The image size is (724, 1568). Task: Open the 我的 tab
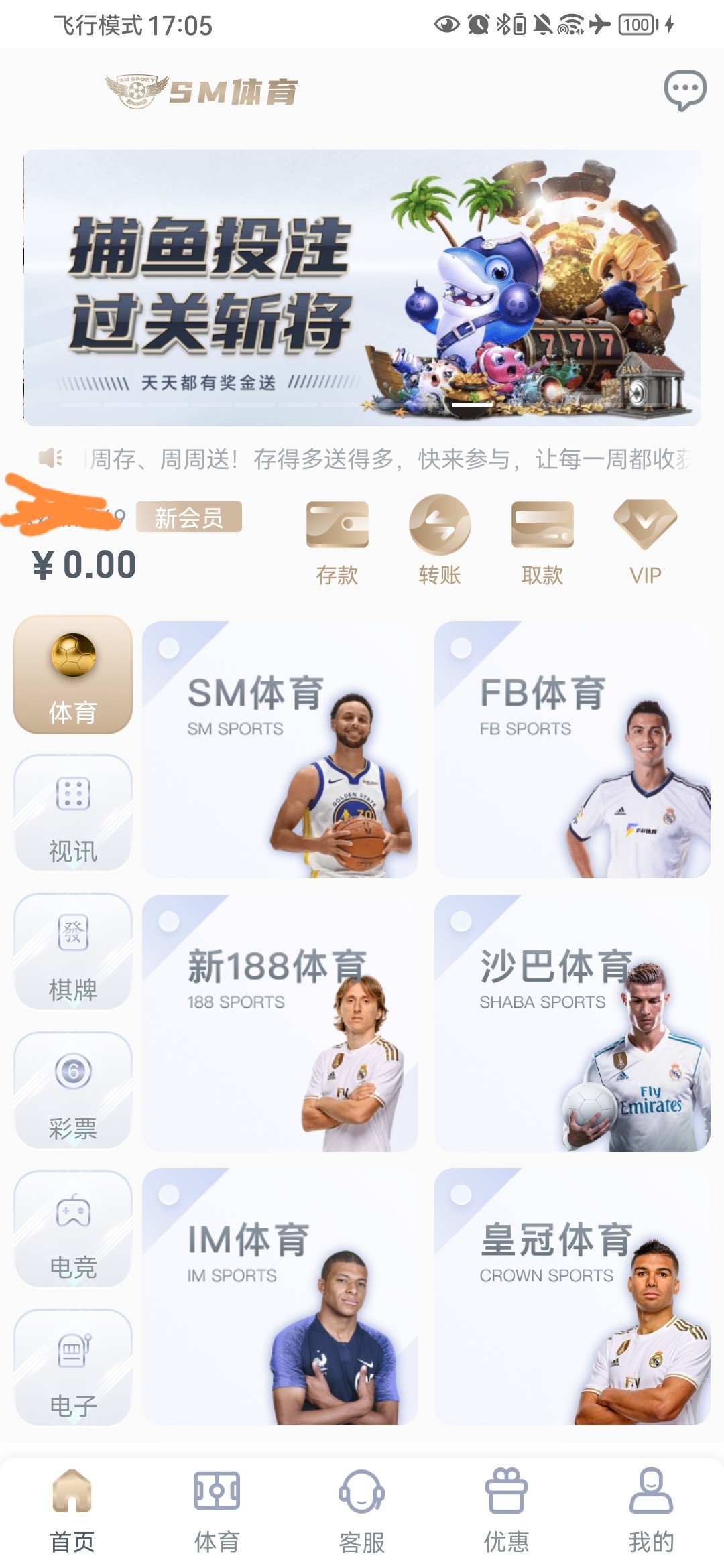[651, 1510]
